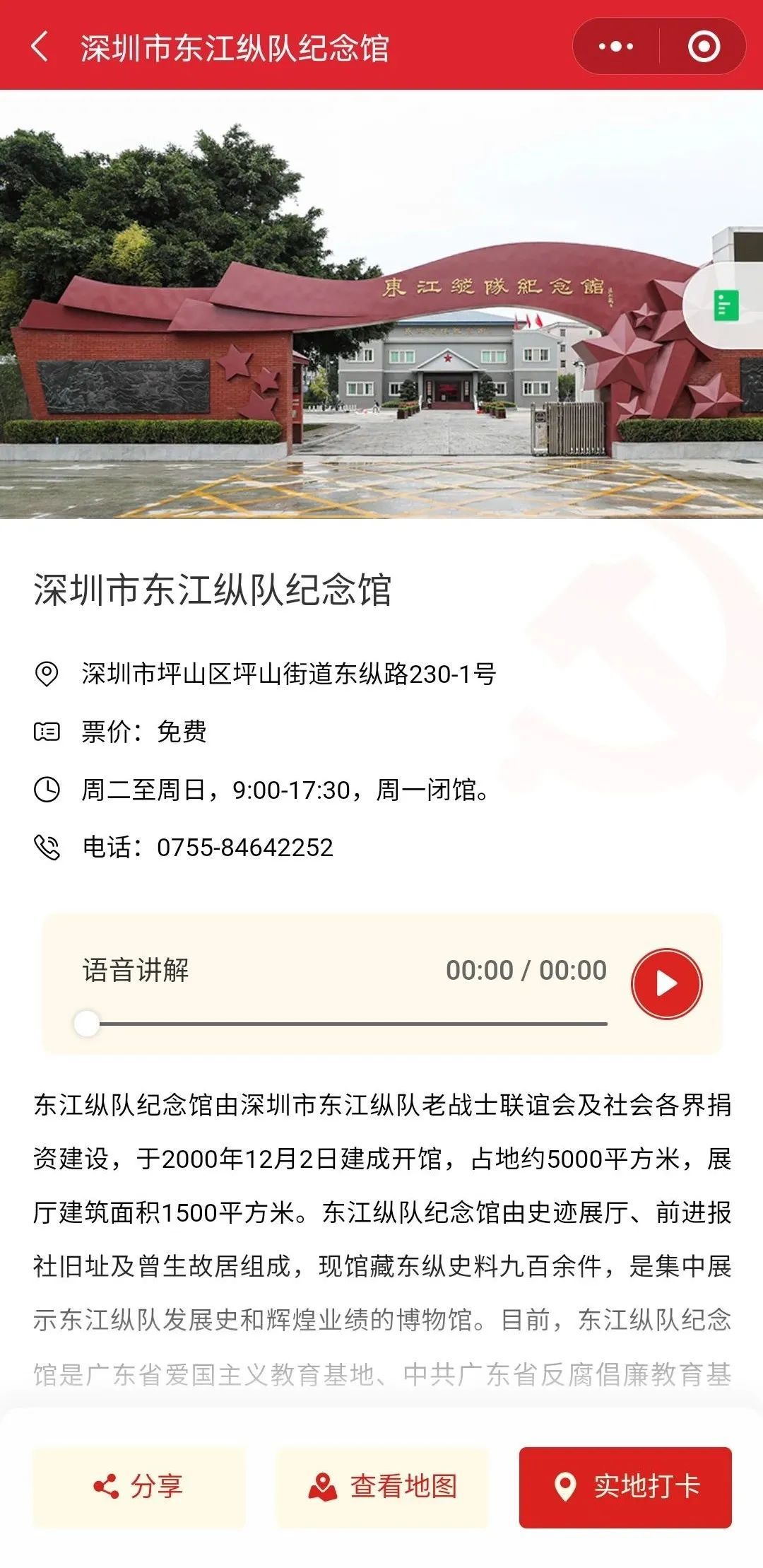763x1568 pixels.
Task: Check in with the 实地打卡 button
Action: (625, 1487)
